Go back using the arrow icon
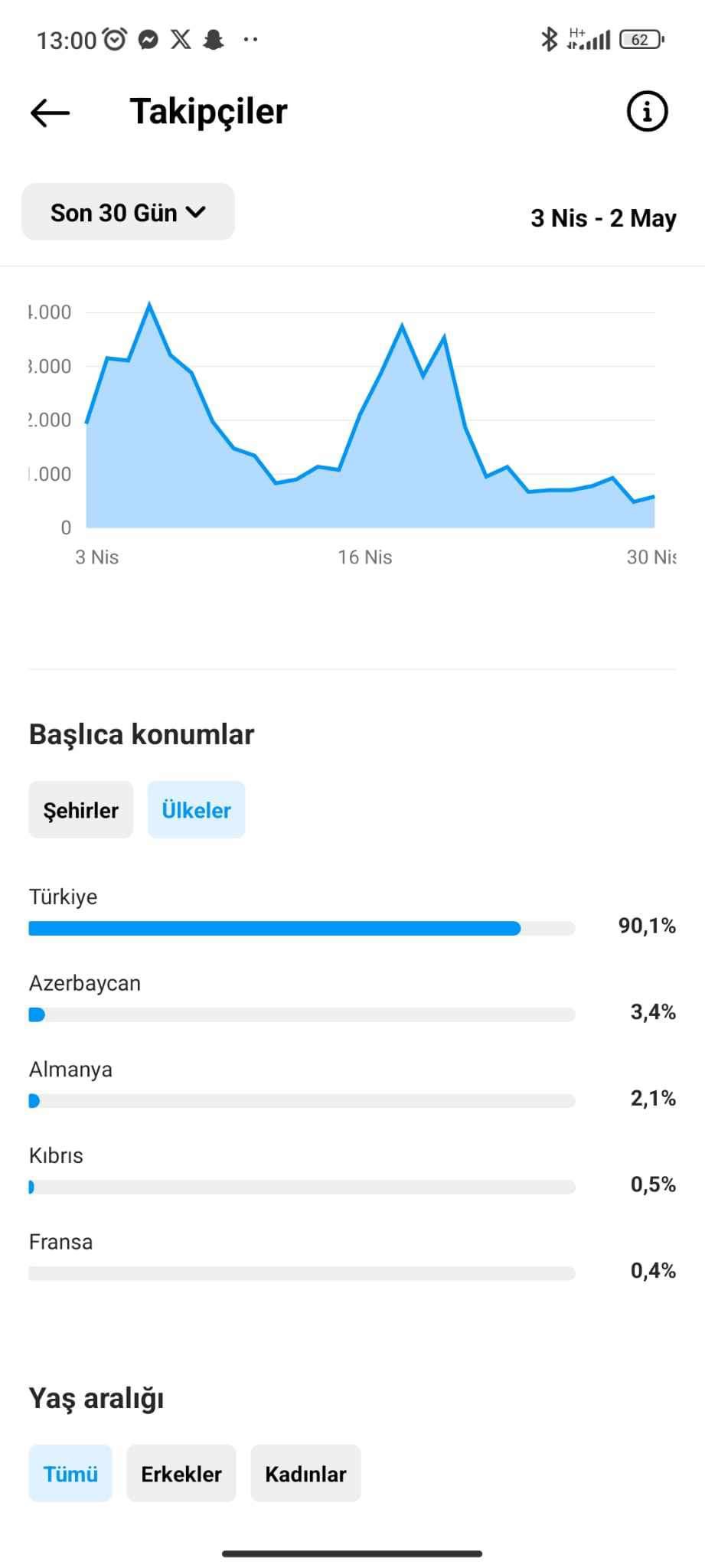 (x=50, y=113)
